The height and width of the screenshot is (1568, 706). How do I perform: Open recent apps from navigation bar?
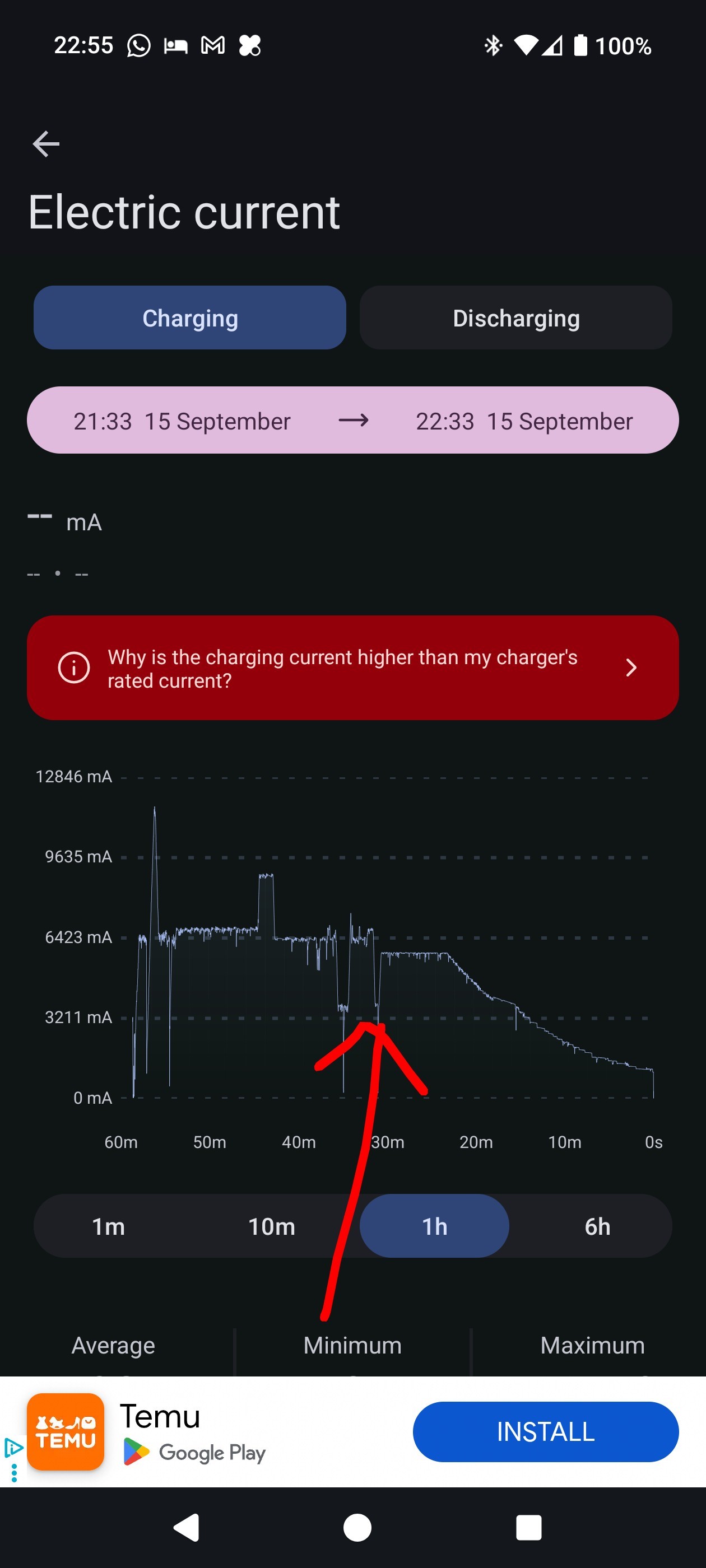tap(528, 1527)
